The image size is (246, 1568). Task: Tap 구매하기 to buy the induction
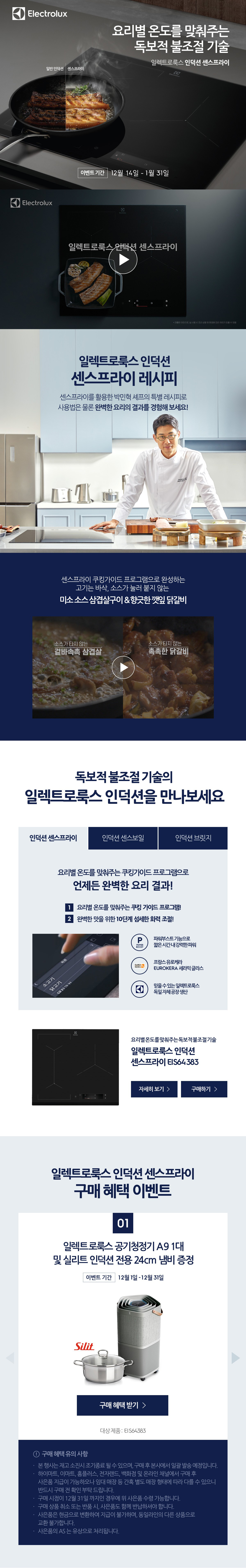click(x=204, y=1089)
